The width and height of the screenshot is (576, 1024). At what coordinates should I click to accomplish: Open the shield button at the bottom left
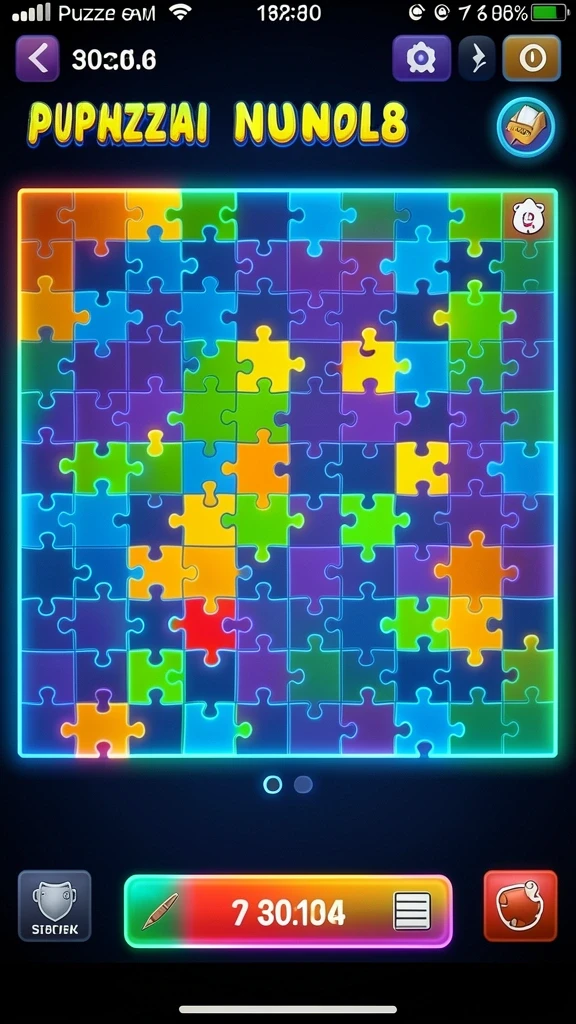point(55,906)
